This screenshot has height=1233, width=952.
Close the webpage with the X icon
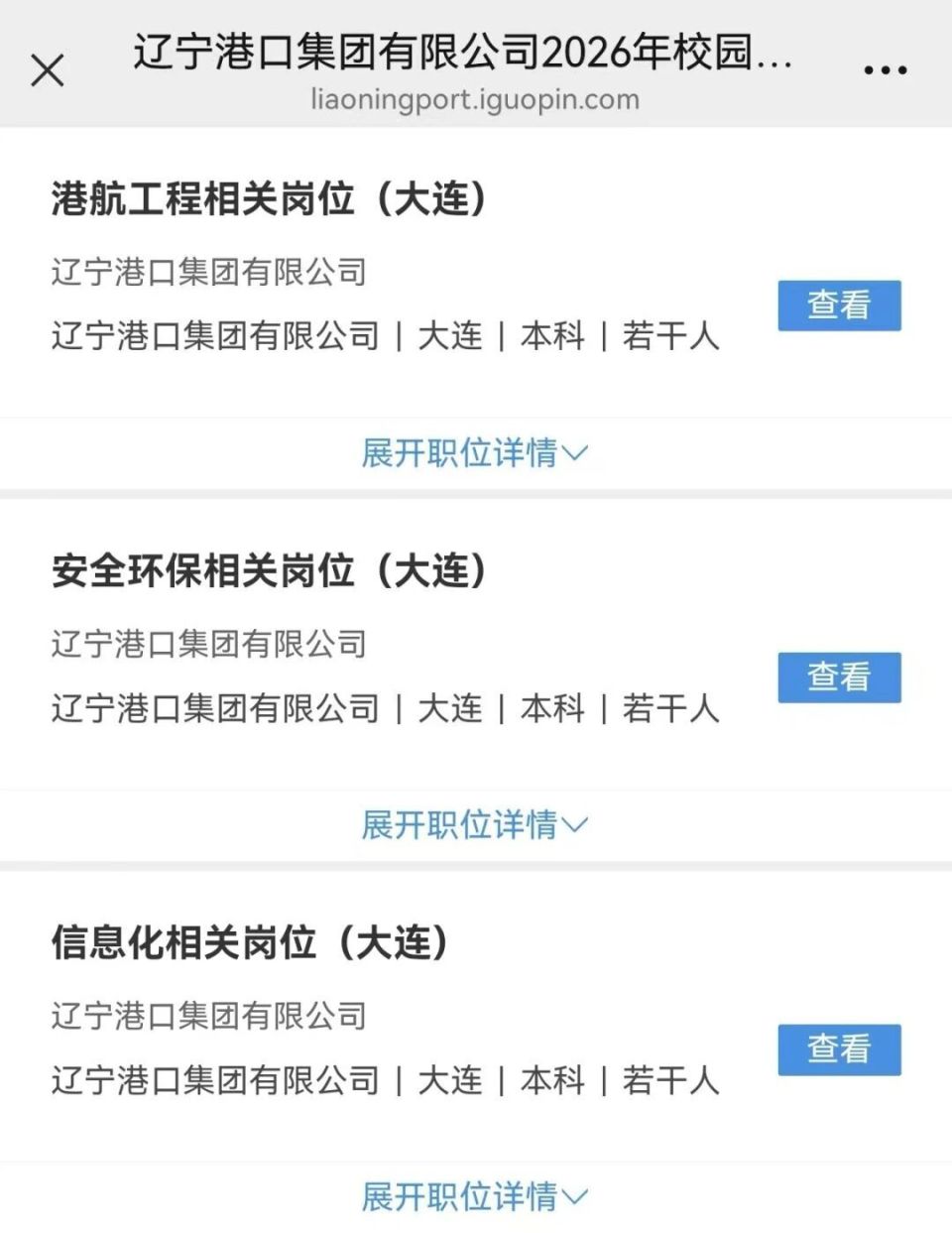(x=47, y=70)
